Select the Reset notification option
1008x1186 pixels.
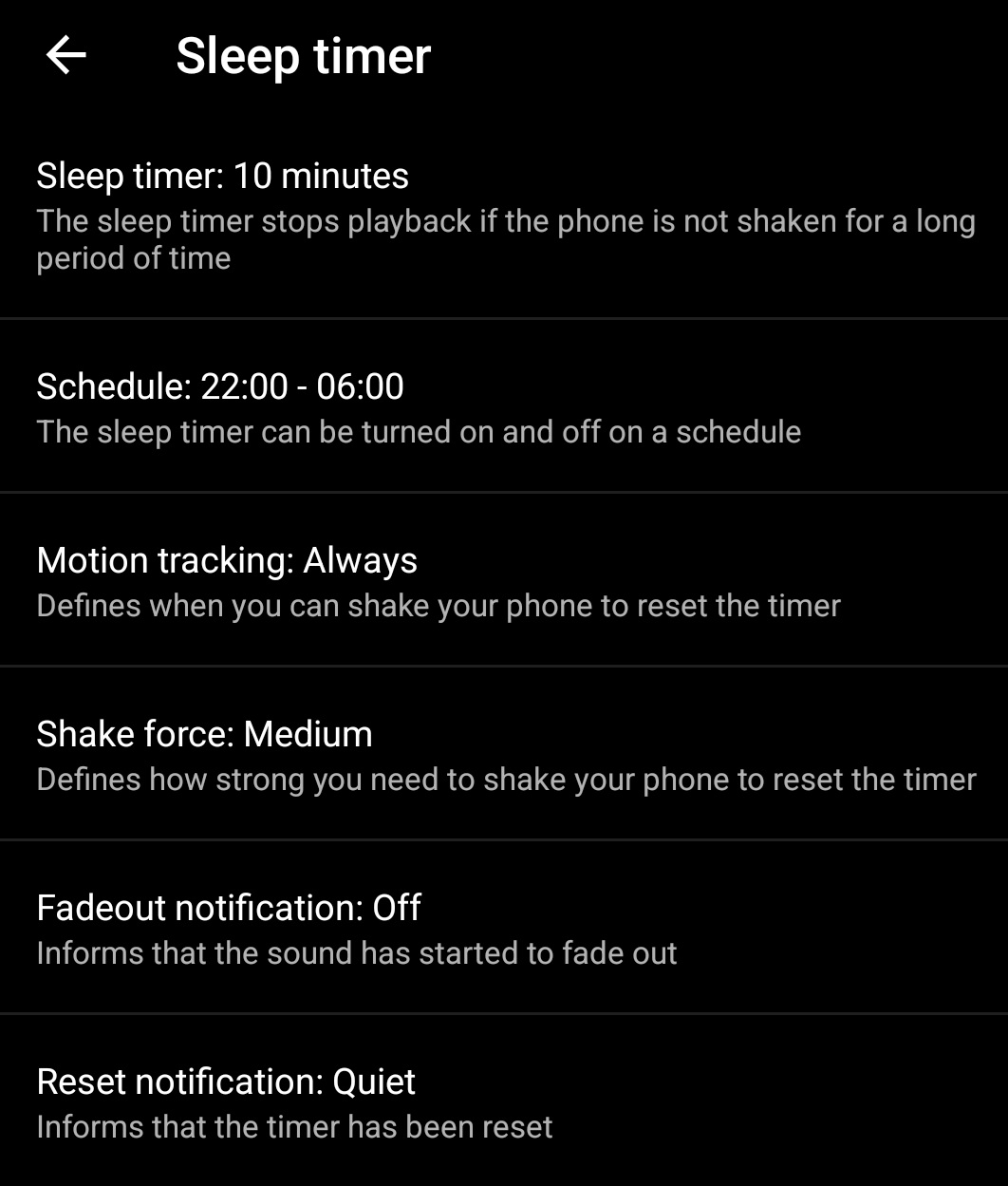pos(503,1102)
